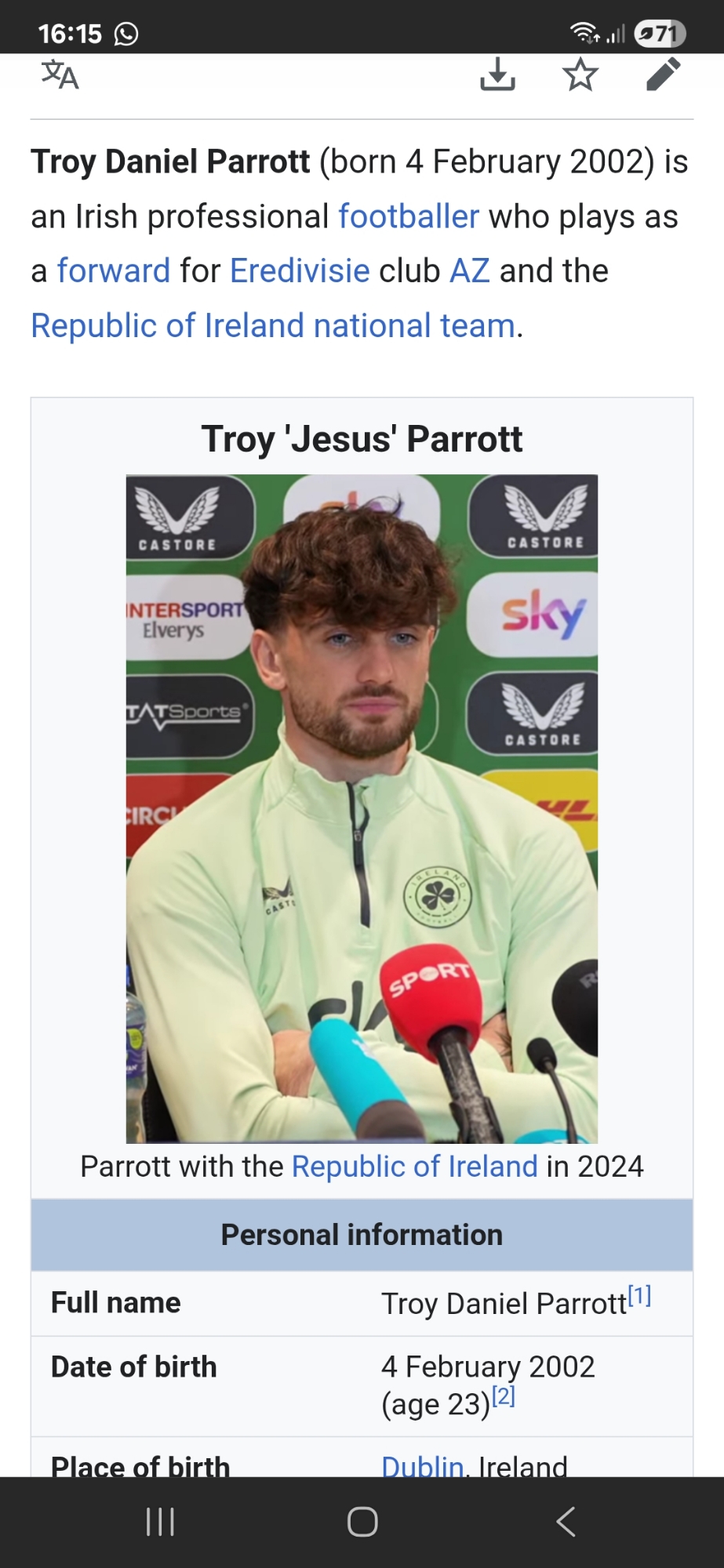
Task: Add this page to watchlist star
Action: [580, 75]
